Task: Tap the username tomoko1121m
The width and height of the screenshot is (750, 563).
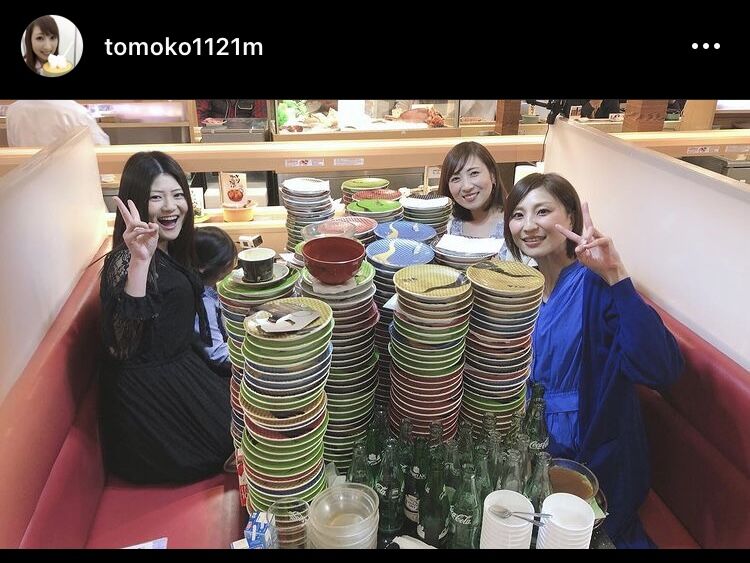Action: 183,47
